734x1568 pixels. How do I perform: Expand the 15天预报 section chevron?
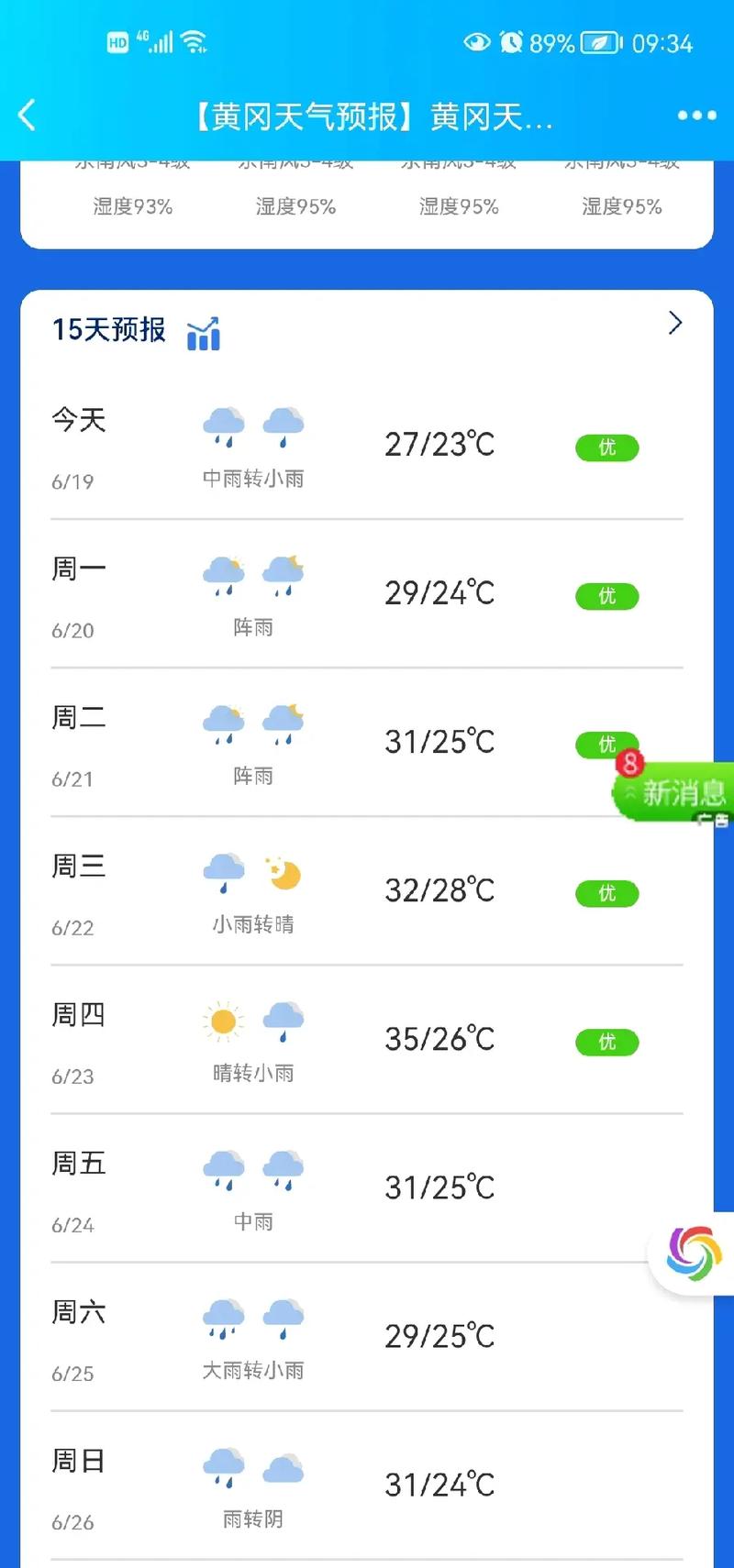pyautogui.click(x=676, y=324)
